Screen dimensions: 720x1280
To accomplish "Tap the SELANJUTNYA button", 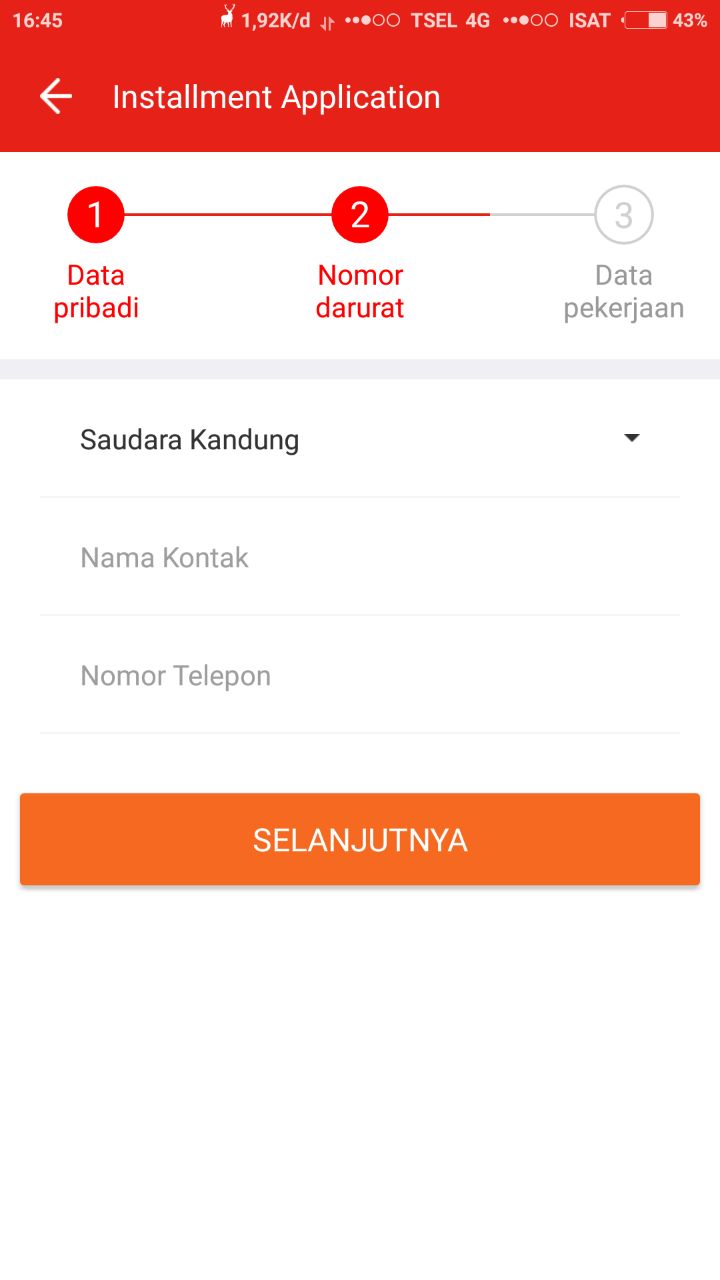I will tap(360, 839).
